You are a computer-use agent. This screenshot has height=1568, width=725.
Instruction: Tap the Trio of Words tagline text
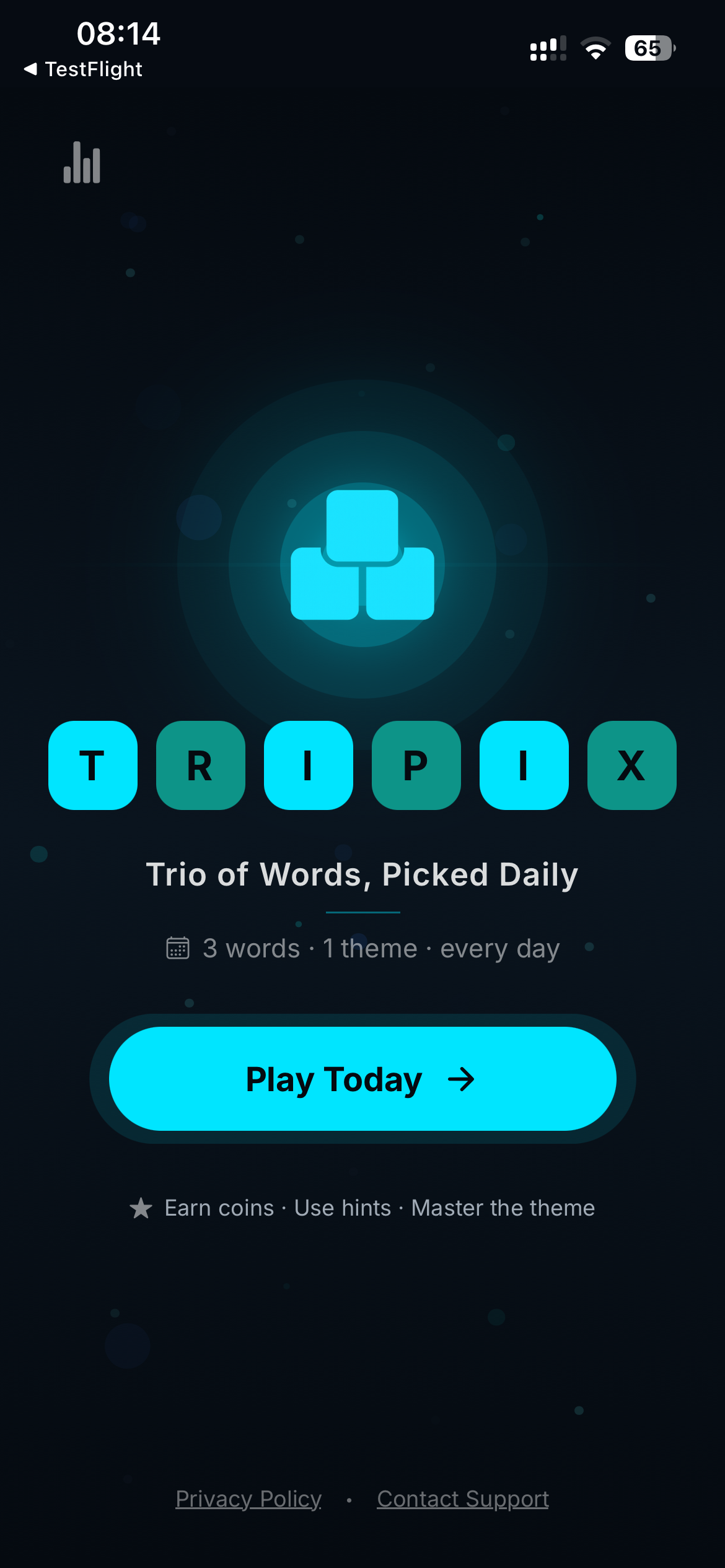[x=362, y=874]
